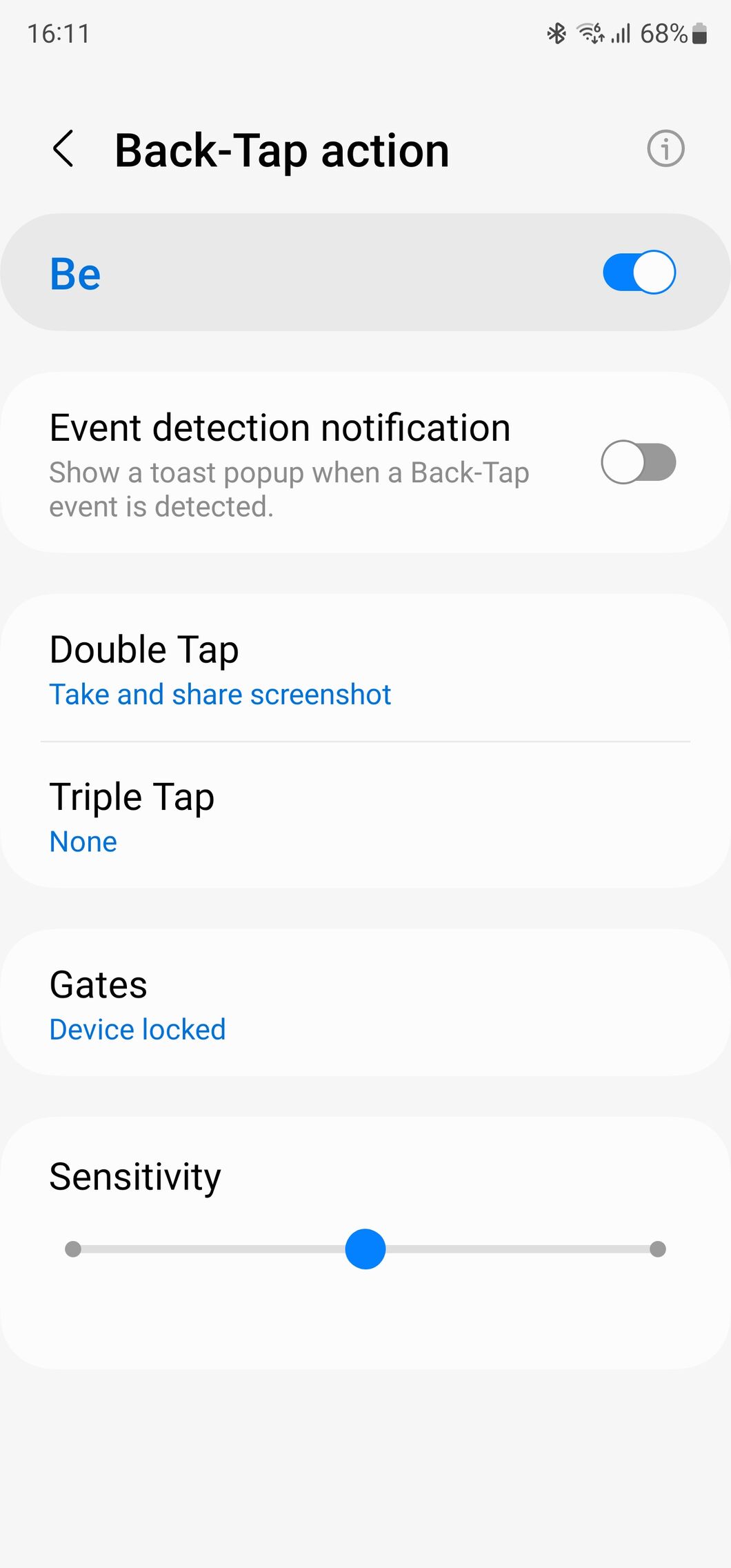Image resolution: width=731 pixels, height=1568 pixels.
Task: Open the info icon in the header
Action: 665,148
